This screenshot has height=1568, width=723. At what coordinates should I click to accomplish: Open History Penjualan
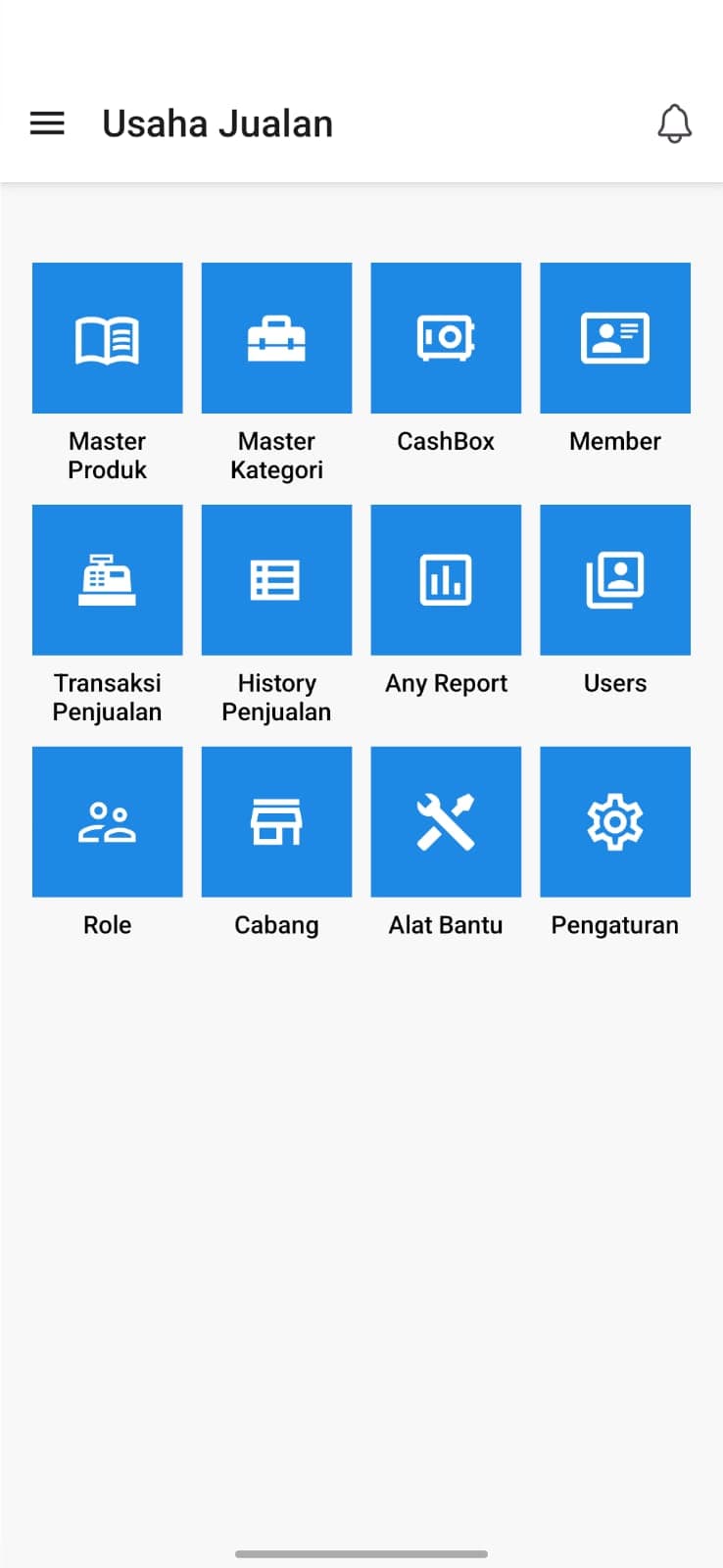coord(276,580)
